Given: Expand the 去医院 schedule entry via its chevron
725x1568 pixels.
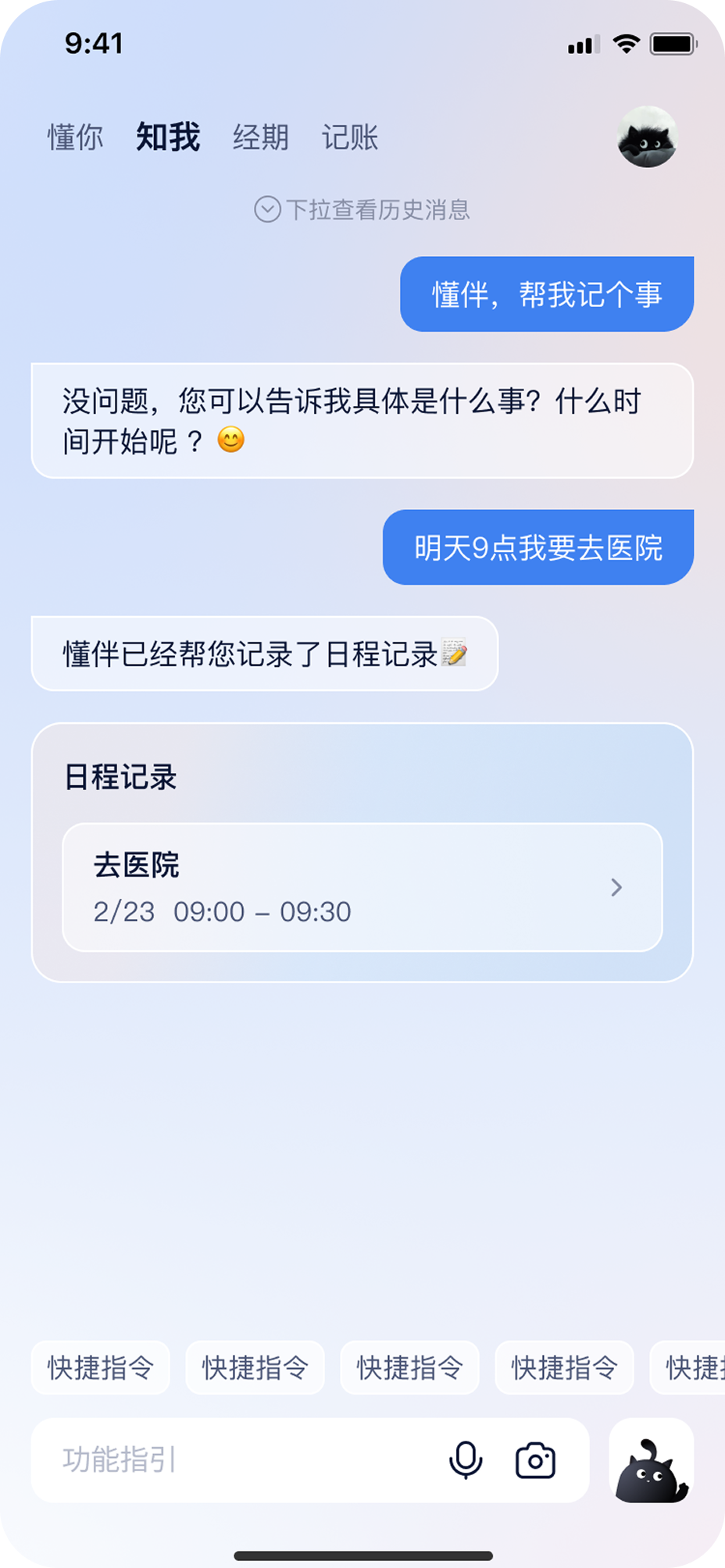Looking at the screenshot, I should 616,887.
